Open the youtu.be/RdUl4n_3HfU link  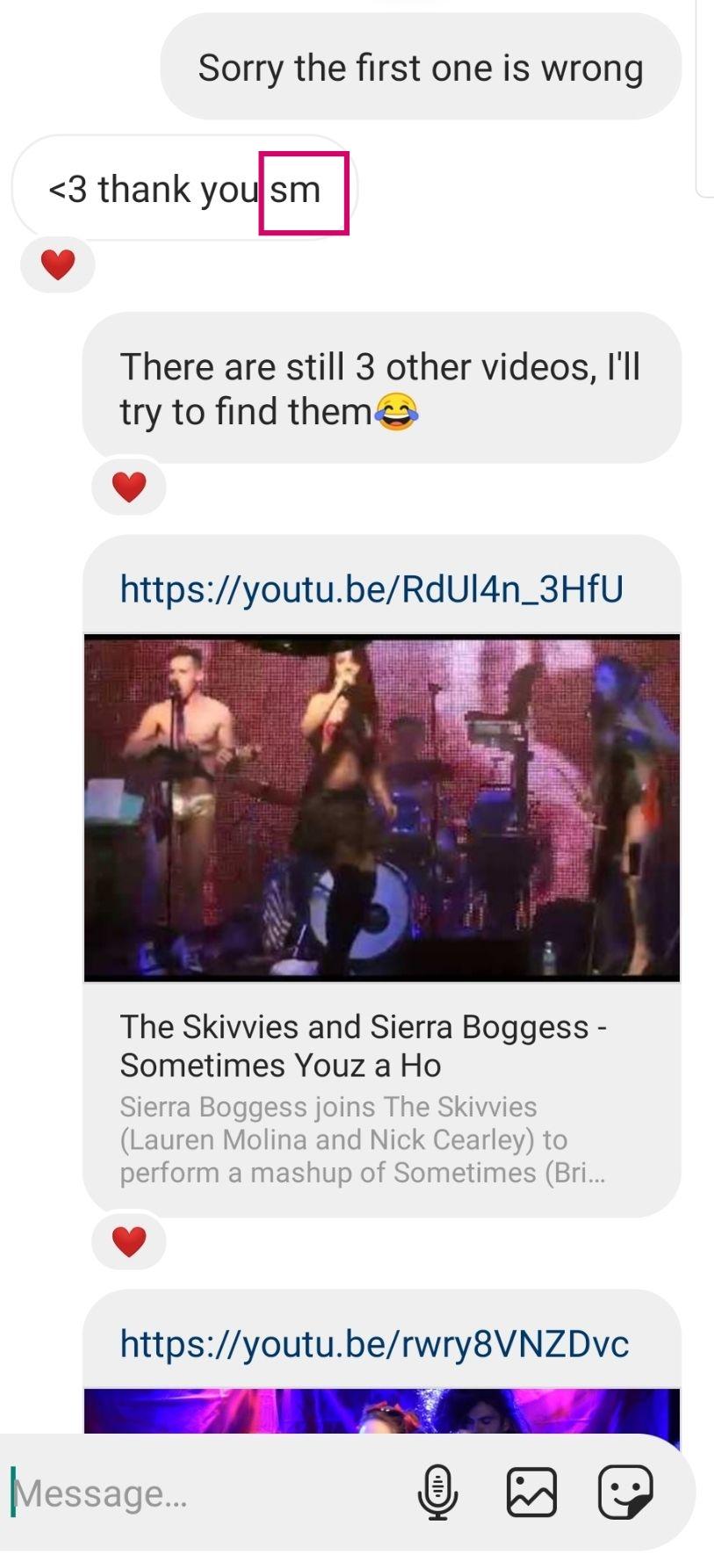[371, 589]
